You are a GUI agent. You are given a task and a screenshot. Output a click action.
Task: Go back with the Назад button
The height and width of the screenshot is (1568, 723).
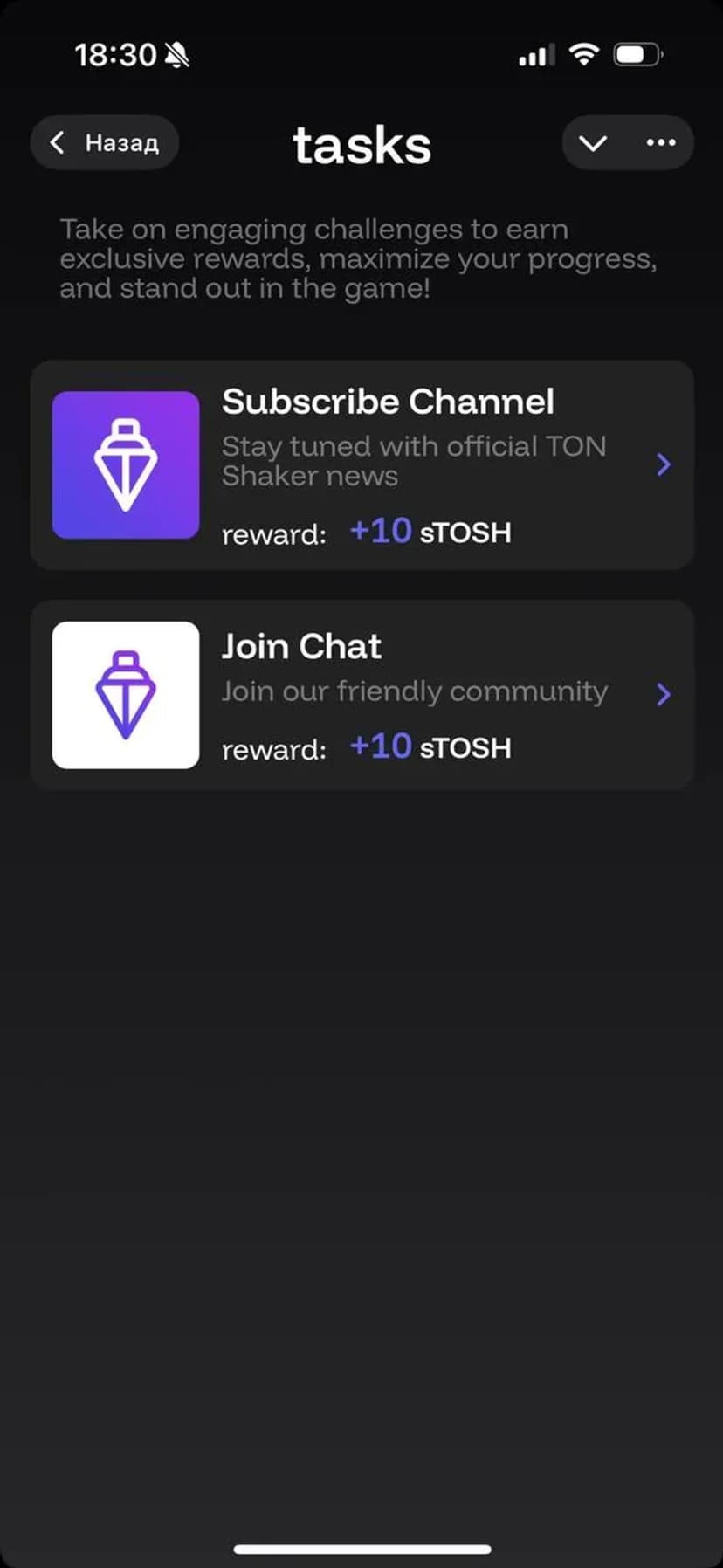(x=105, y=143)
